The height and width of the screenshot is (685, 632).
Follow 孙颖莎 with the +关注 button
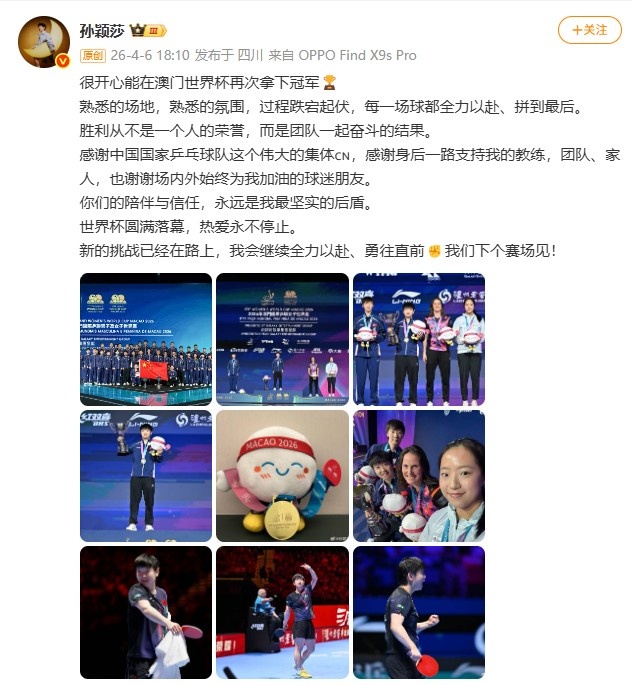click(x=590, y=30)
